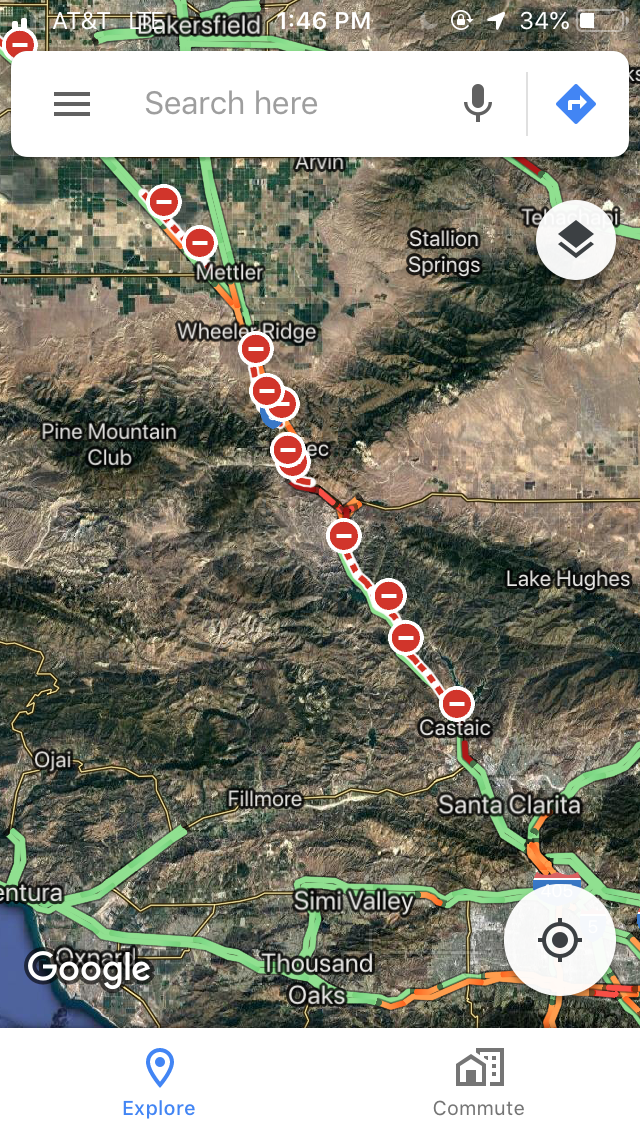
Task: Tap road closure marker near Mettler
Action: [x=200, y=242]
